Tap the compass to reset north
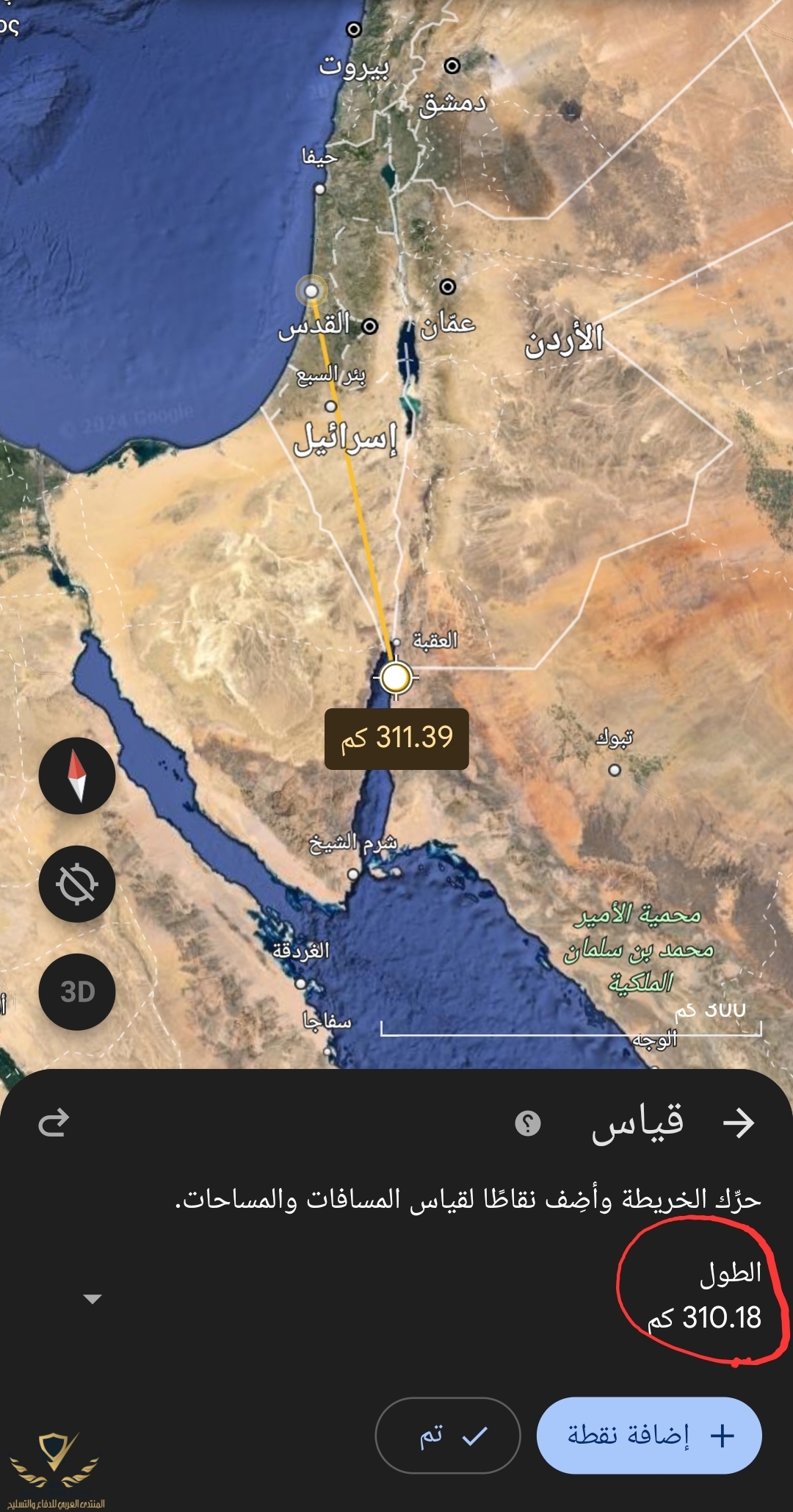Image resolution: width=793 pixels, height=1512 pixels. click(77, 776)
